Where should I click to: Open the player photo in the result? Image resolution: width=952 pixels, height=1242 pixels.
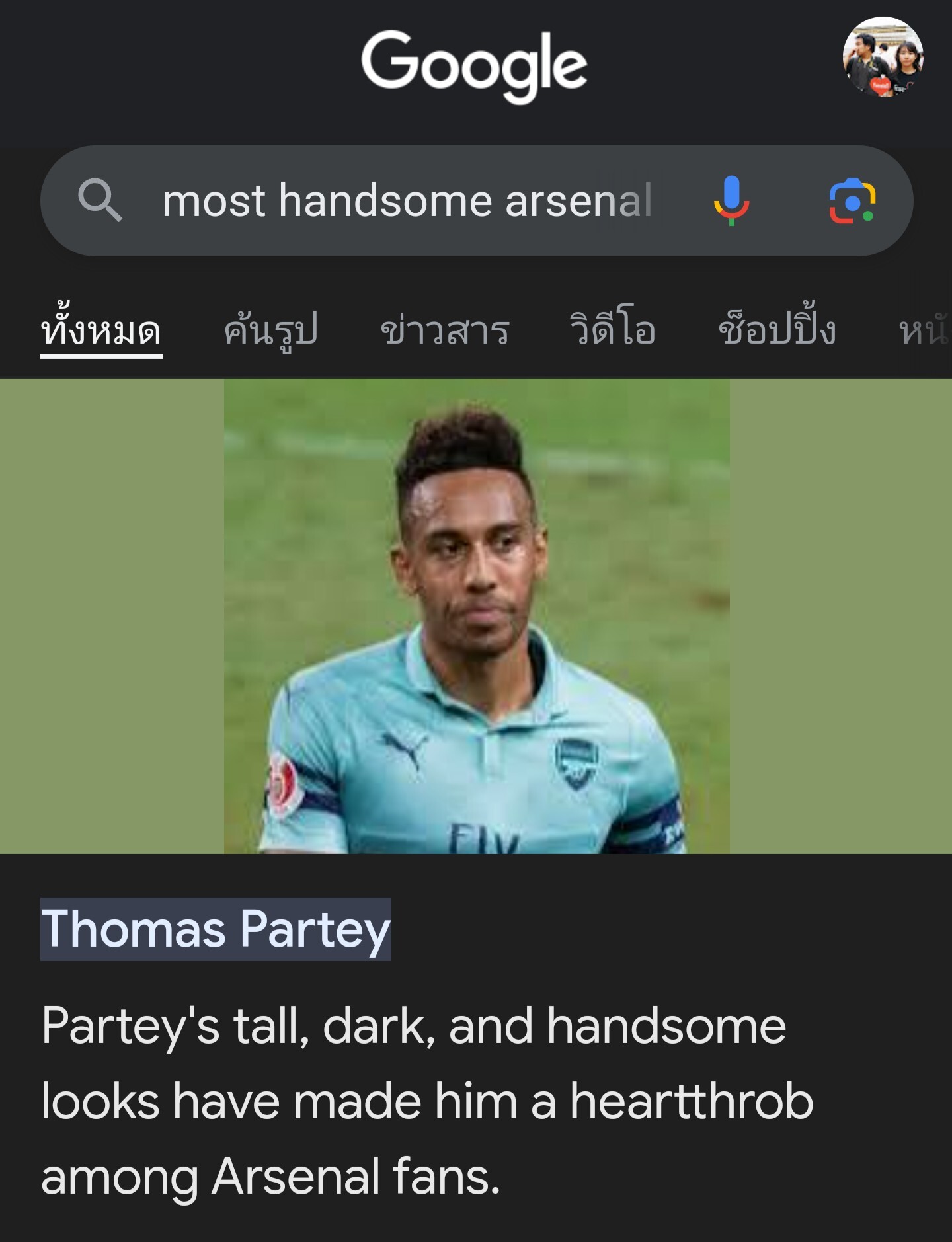pyautogui.click(x=476, y=616)
